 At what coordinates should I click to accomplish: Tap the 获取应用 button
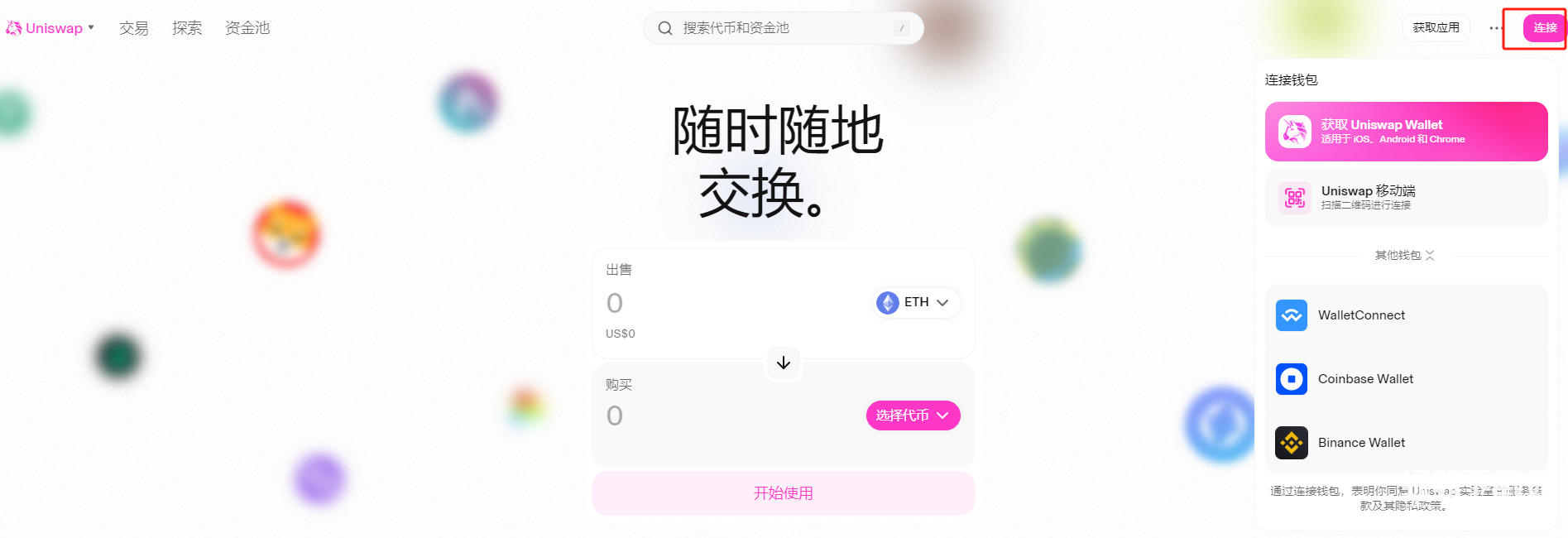coord(1436,27)
